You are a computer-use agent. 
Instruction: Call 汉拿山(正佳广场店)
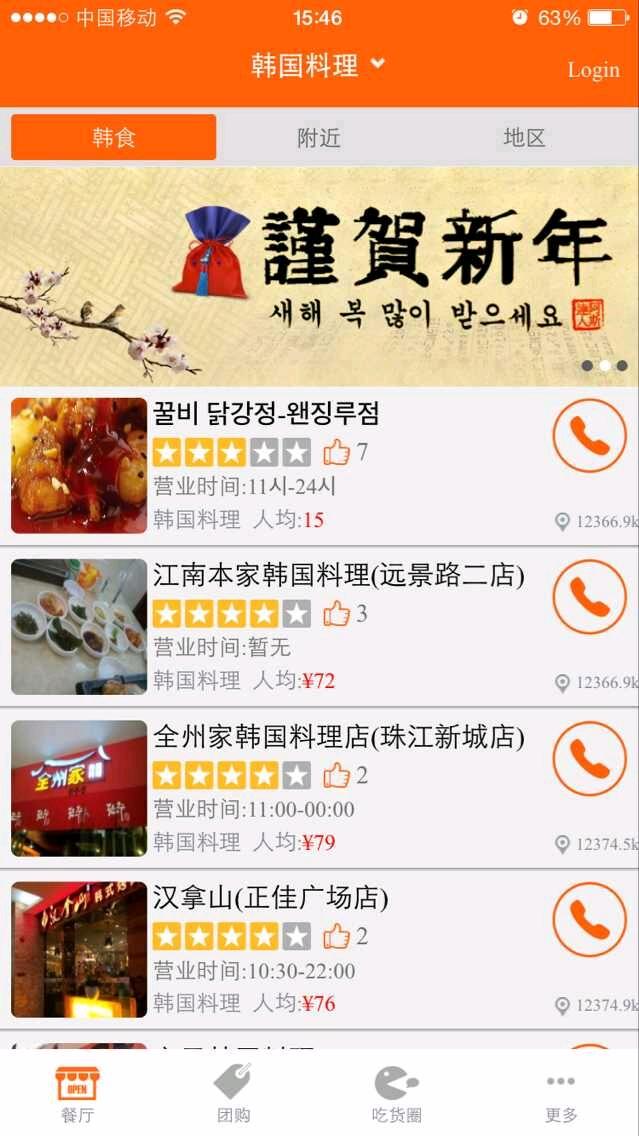click(589, 920)
